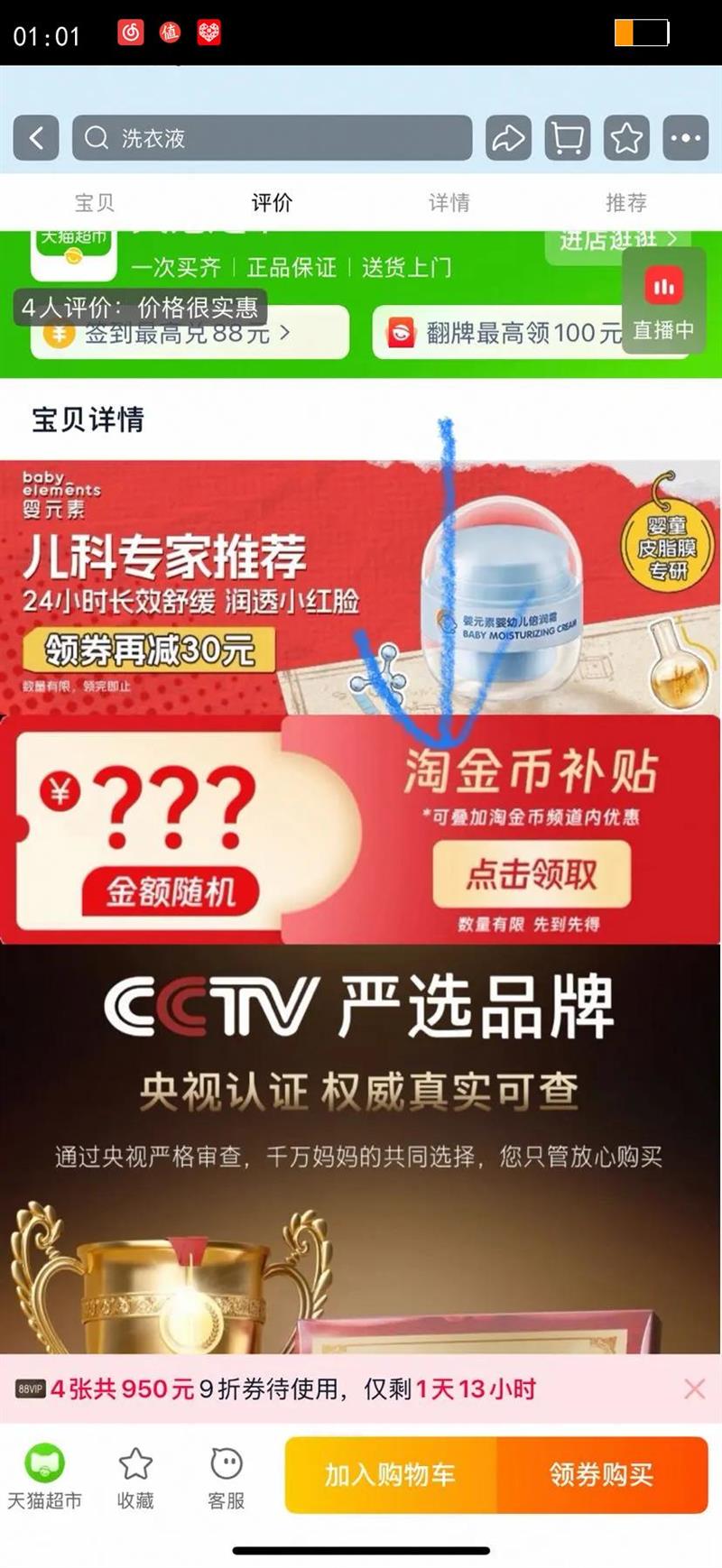Favorite the item via star icon

click(626, 138)
